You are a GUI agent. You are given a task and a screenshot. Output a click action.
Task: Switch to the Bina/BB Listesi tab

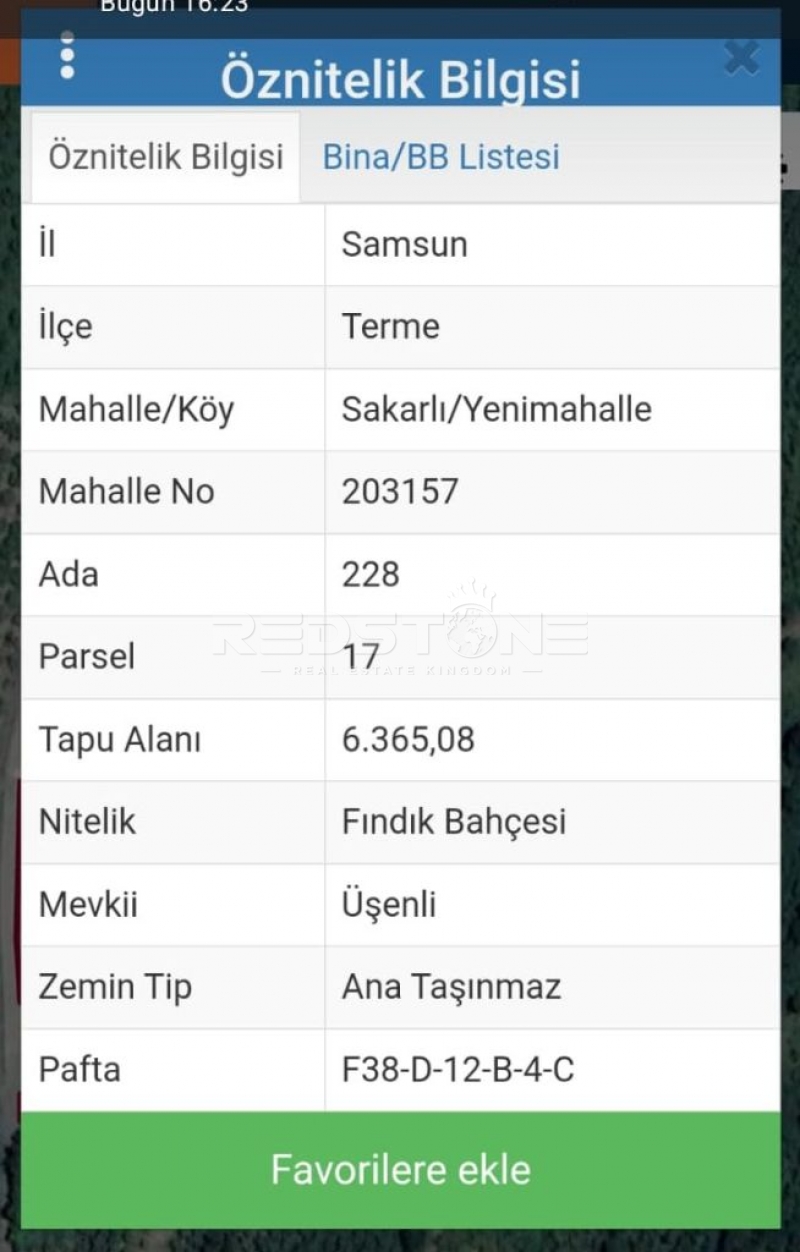[440, 157]
